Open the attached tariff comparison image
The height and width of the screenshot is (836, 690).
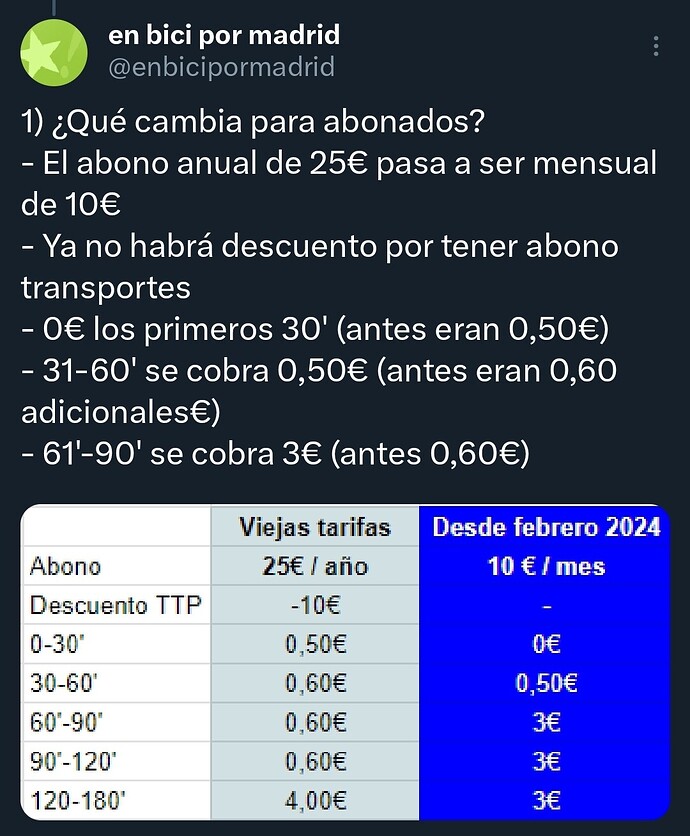344,664
